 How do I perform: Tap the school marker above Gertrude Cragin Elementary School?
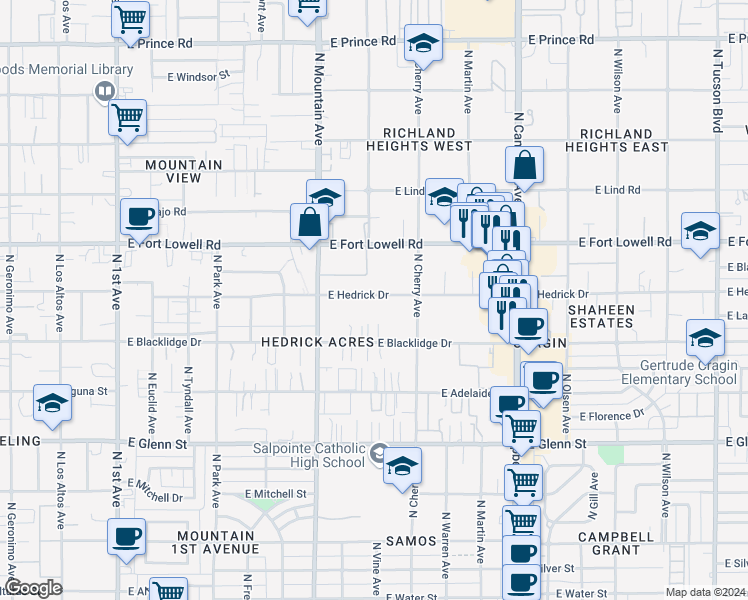click(705, 339)
